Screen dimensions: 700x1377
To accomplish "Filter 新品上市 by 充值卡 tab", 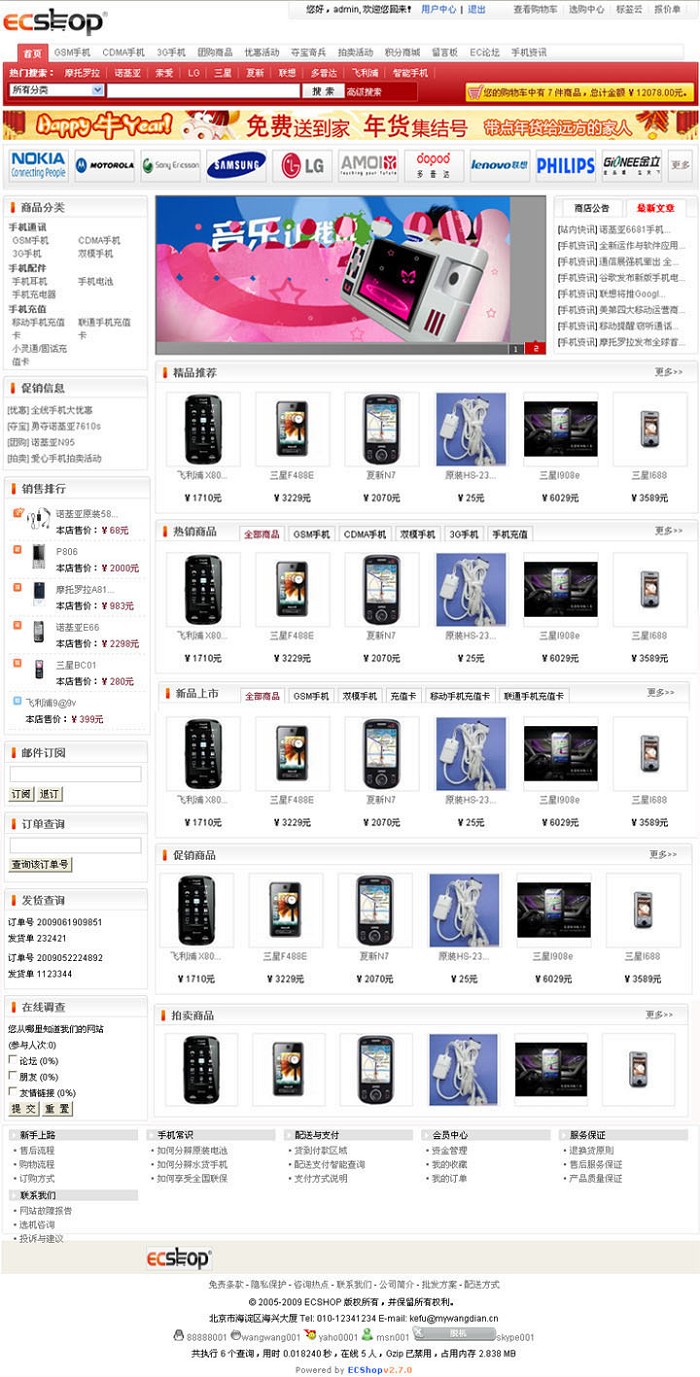I will (402, 696).
